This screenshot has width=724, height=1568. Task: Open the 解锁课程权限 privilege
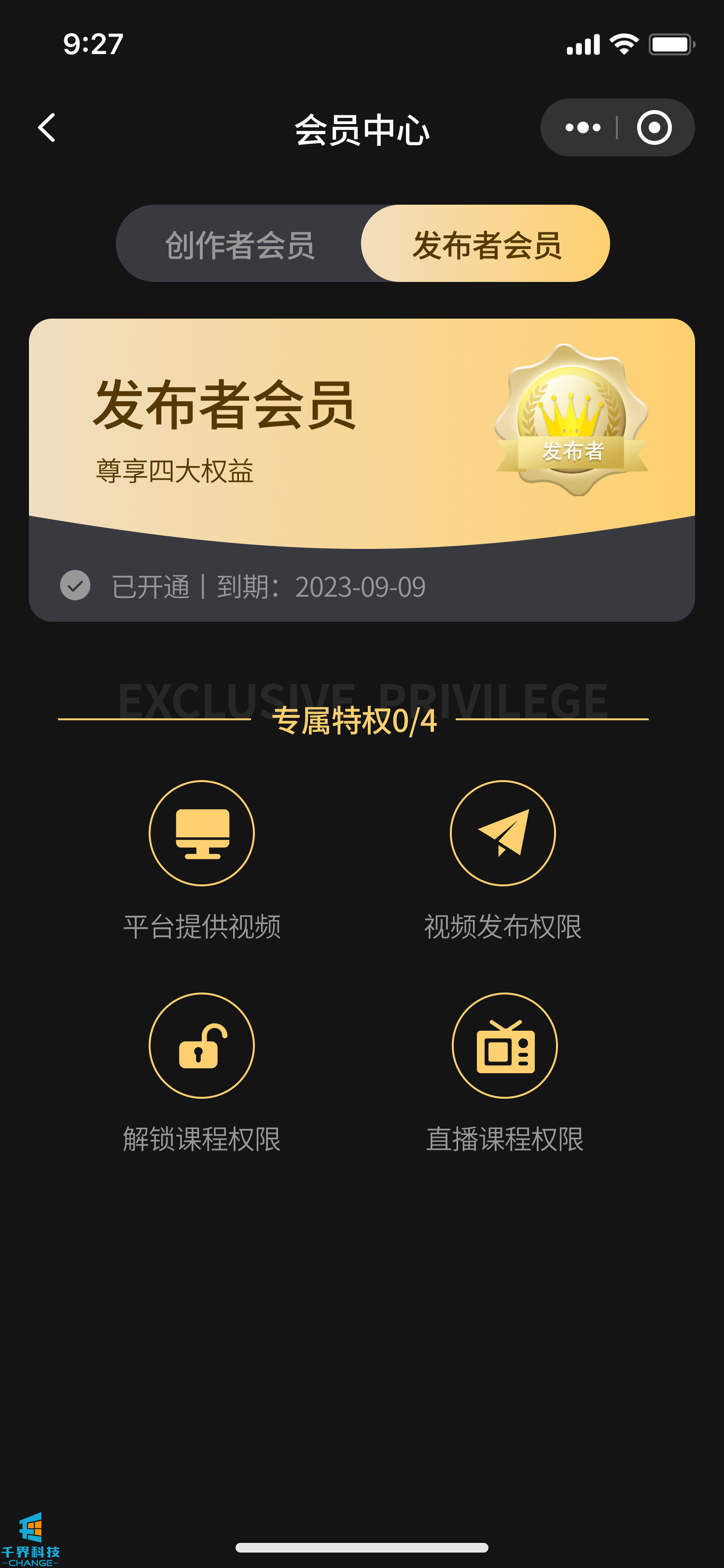pos(201,1046)
